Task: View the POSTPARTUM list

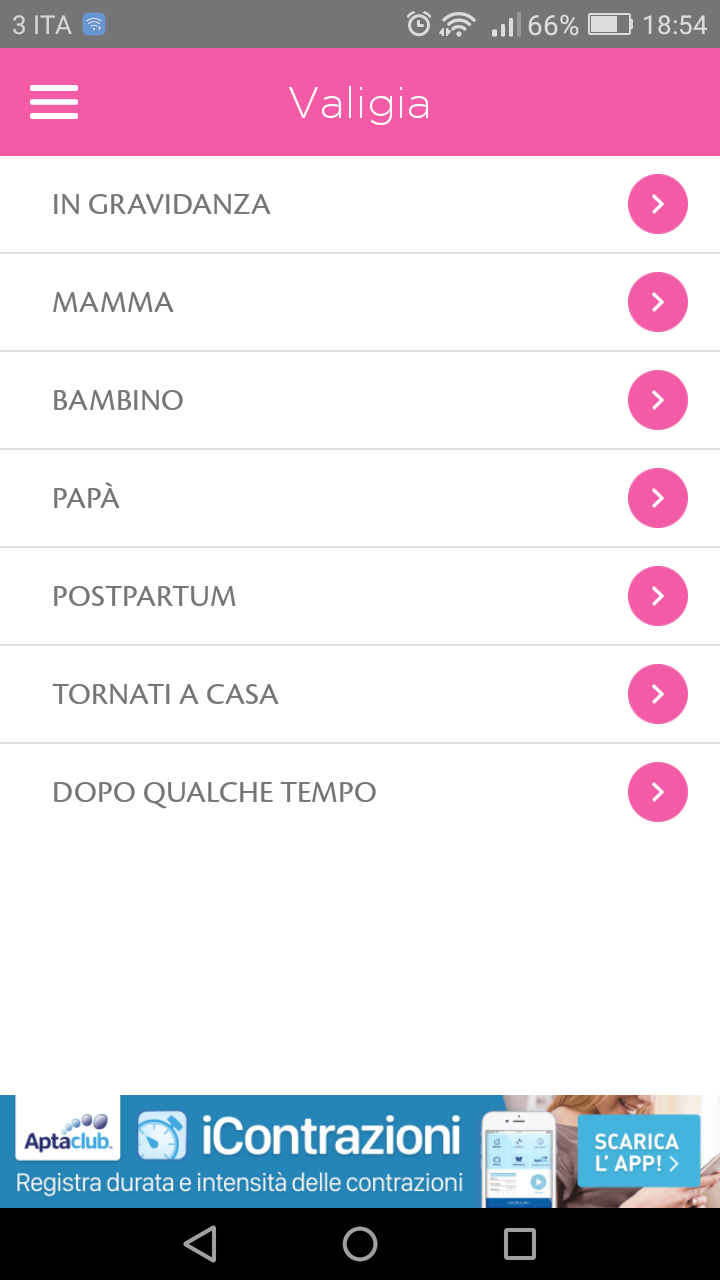Action: pyautogui.click(x=360, y=596)
